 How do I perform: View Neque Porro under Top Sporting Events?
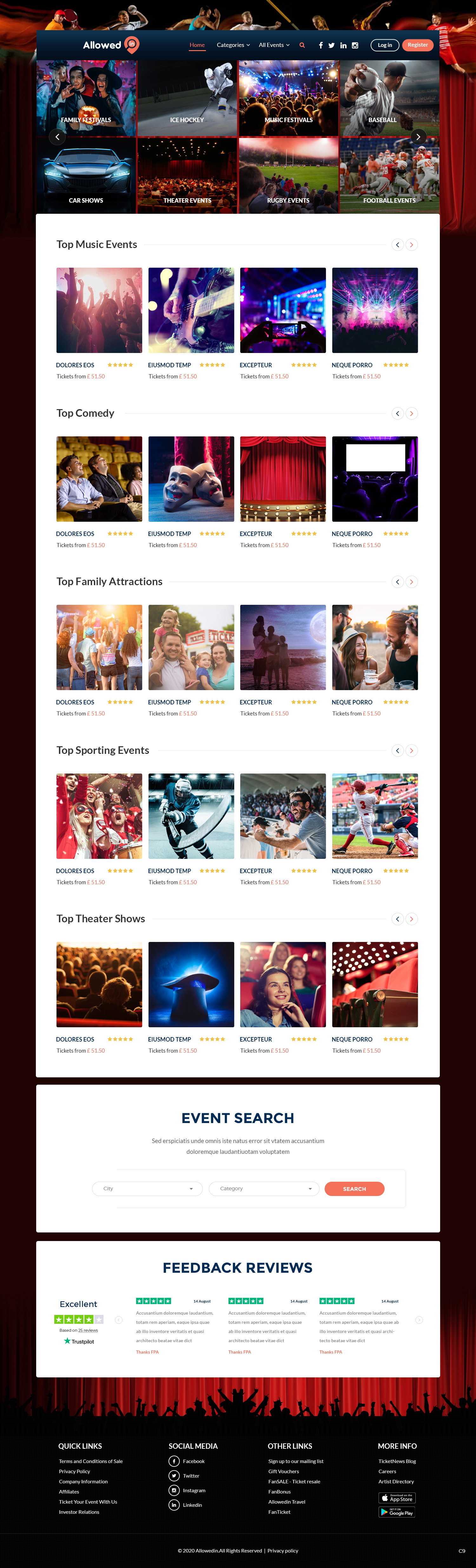pyautogui.click(x=375, y=816)
